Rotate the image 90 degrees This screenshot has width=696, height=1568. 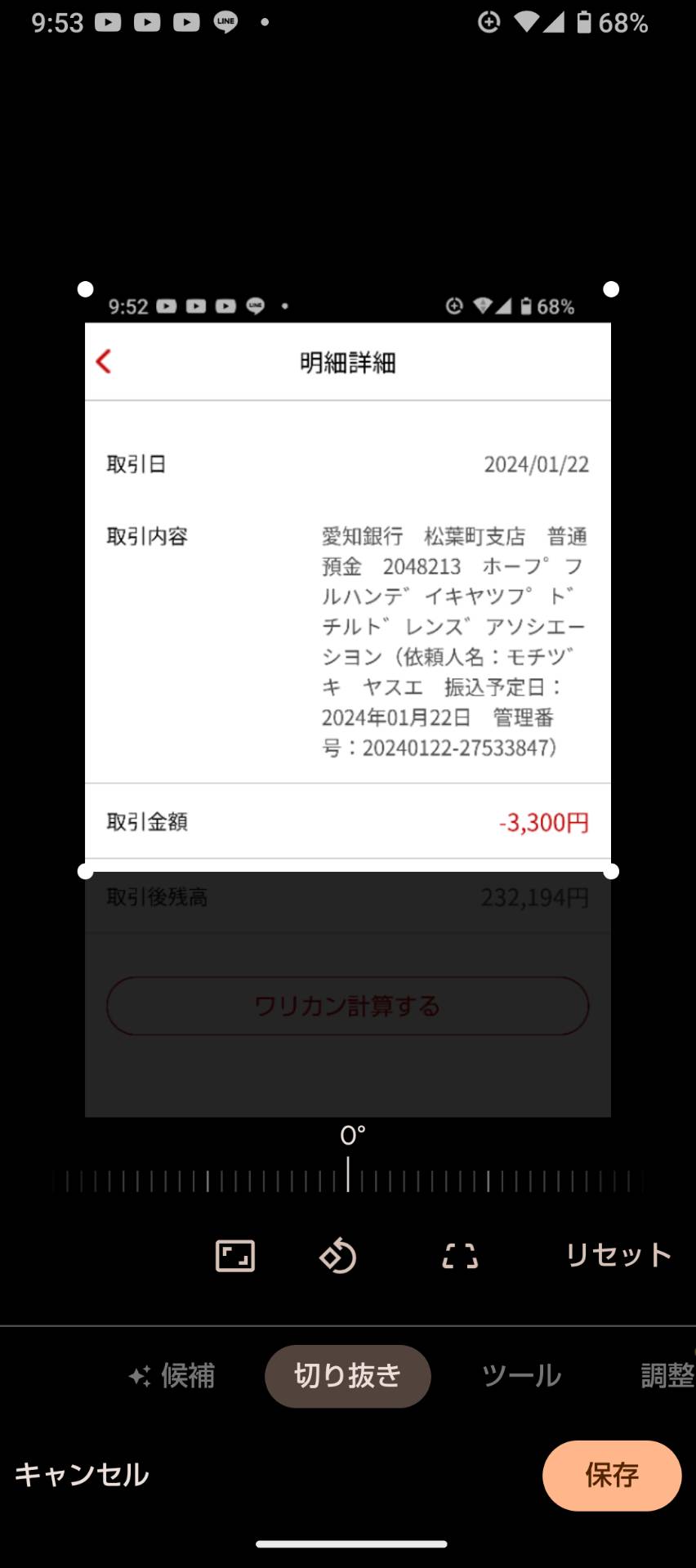point(338,1256)
